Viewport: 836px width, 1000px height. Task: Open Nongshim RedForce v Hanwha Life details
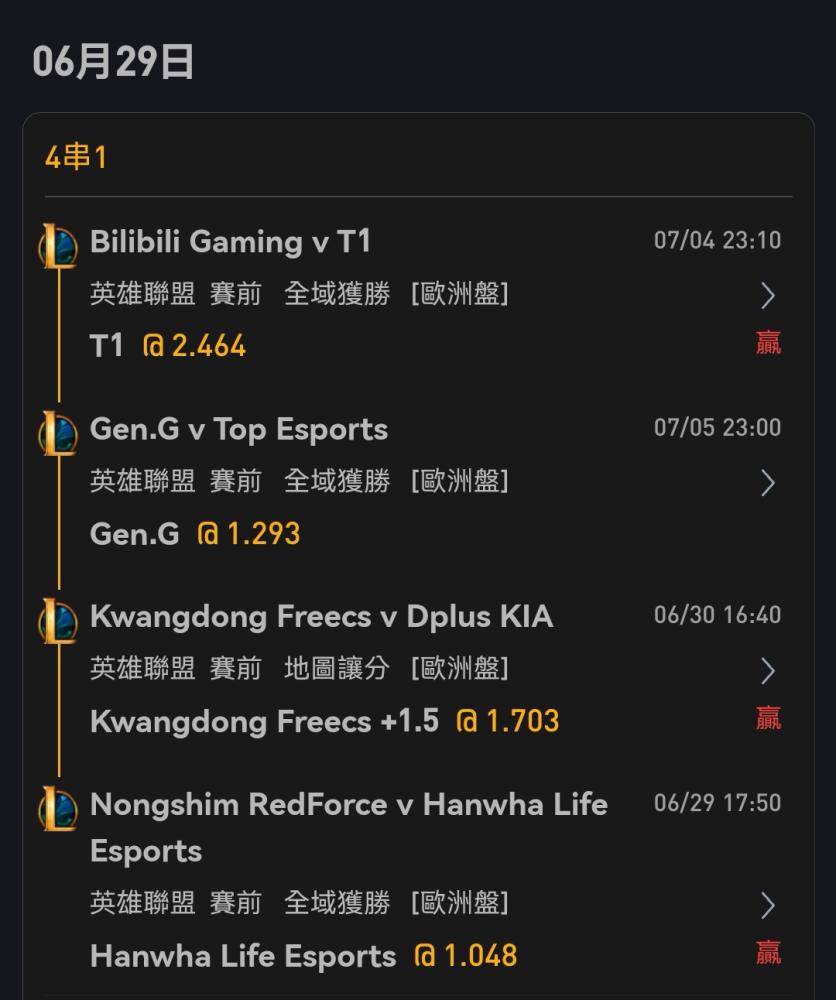(x=767, y=905)
